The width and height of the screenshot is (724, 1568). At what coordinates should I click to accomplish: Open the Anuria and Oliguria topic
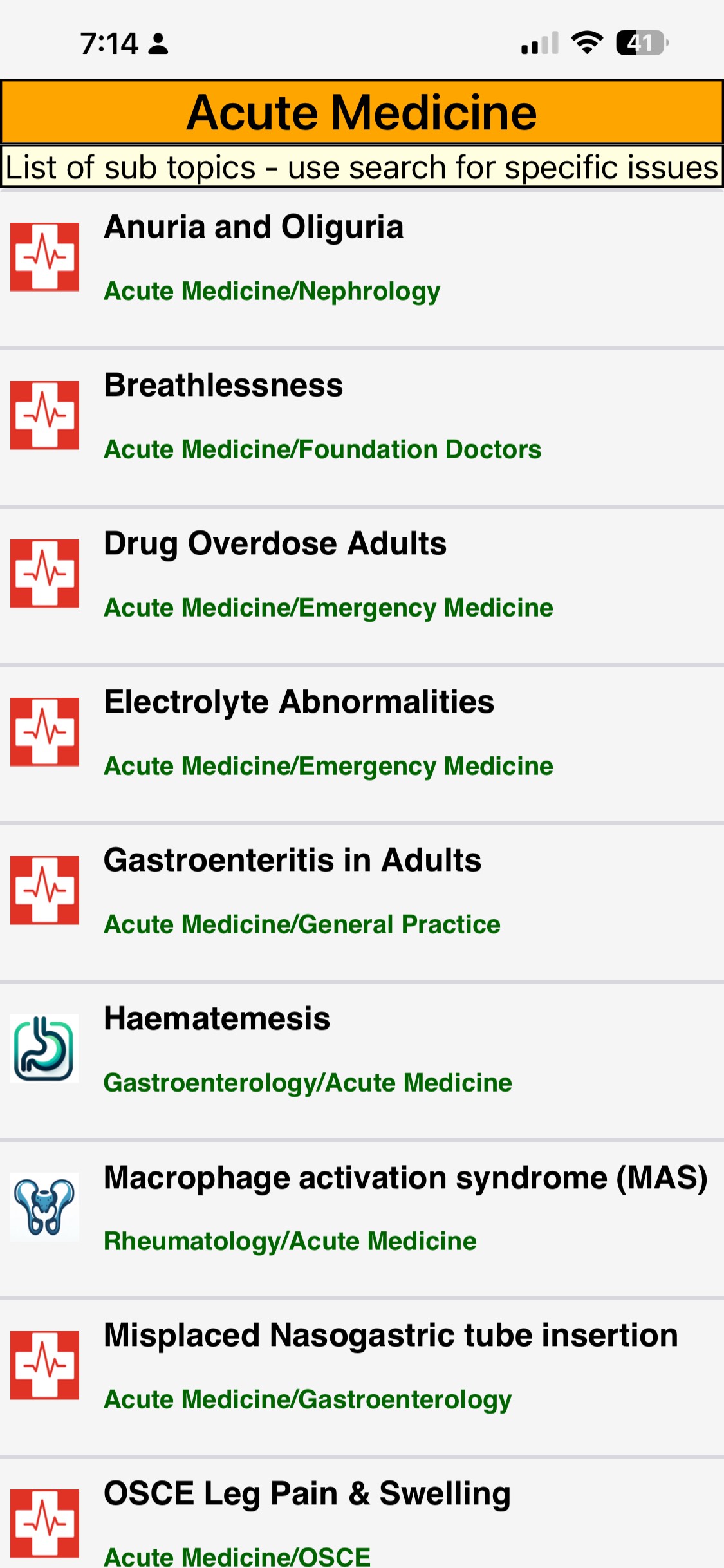255,227
